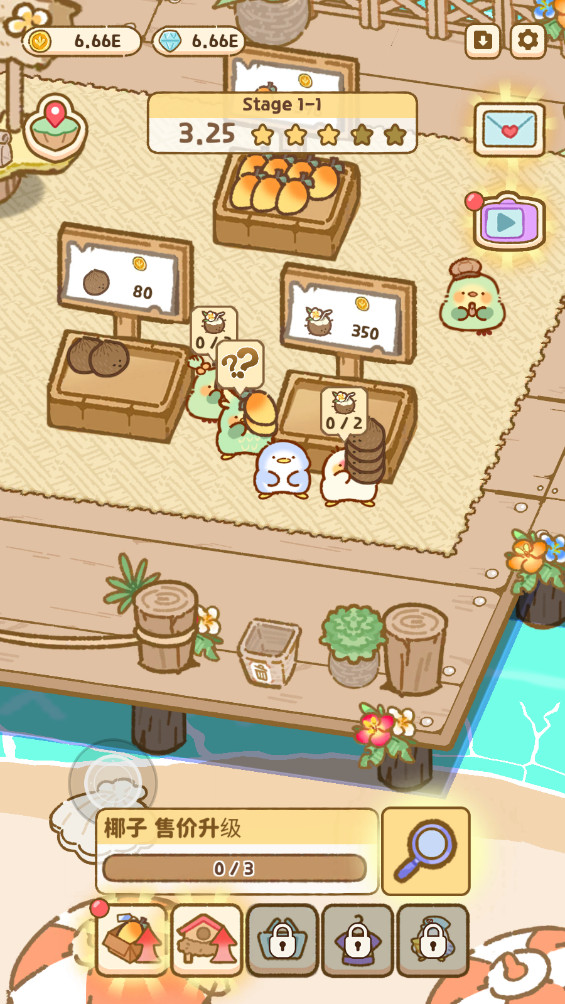Open the settings gear
This screenshot has width=565, height=1004.
pyautogui.click(x=528, y=40)
